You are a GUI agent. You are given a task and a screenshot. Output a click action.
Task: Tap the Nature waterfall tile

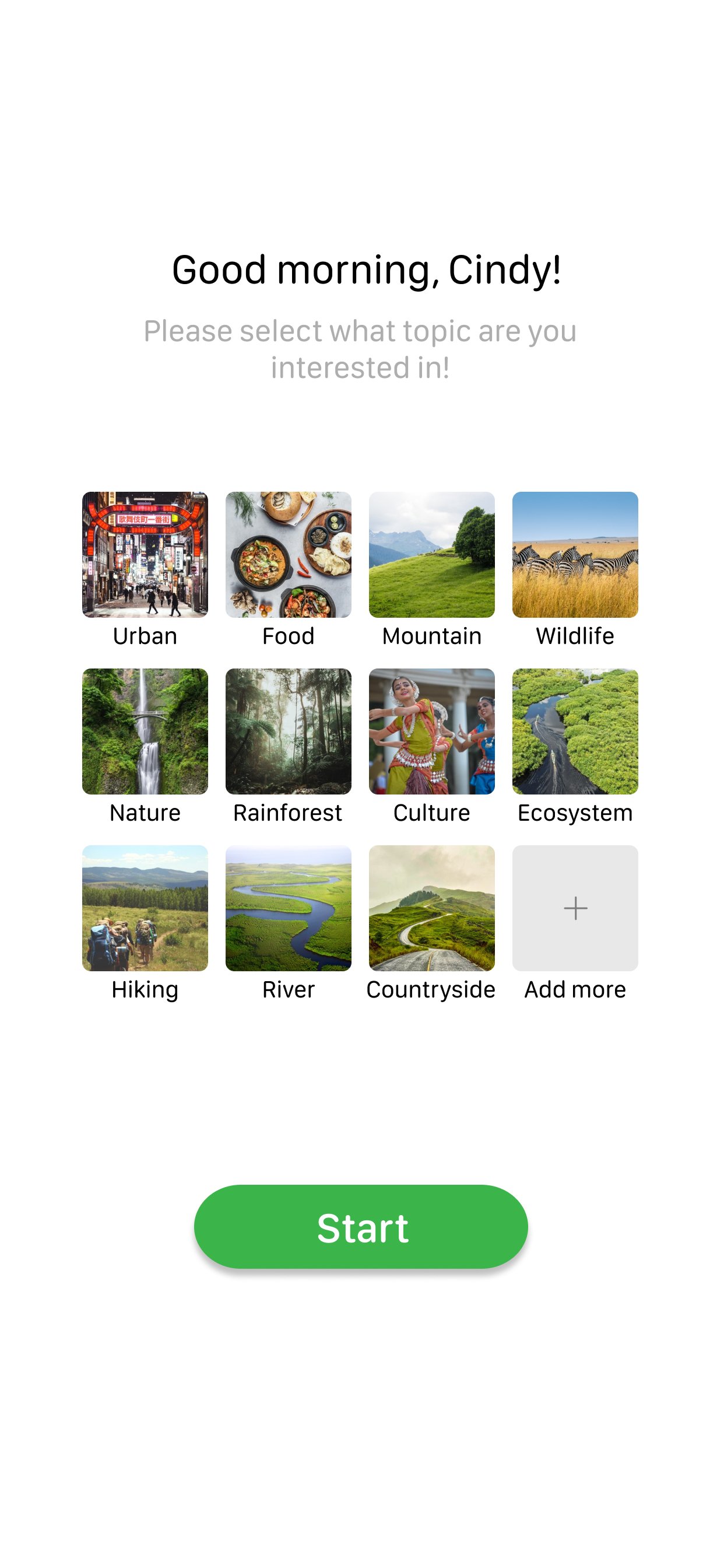[x=145, y=731]
